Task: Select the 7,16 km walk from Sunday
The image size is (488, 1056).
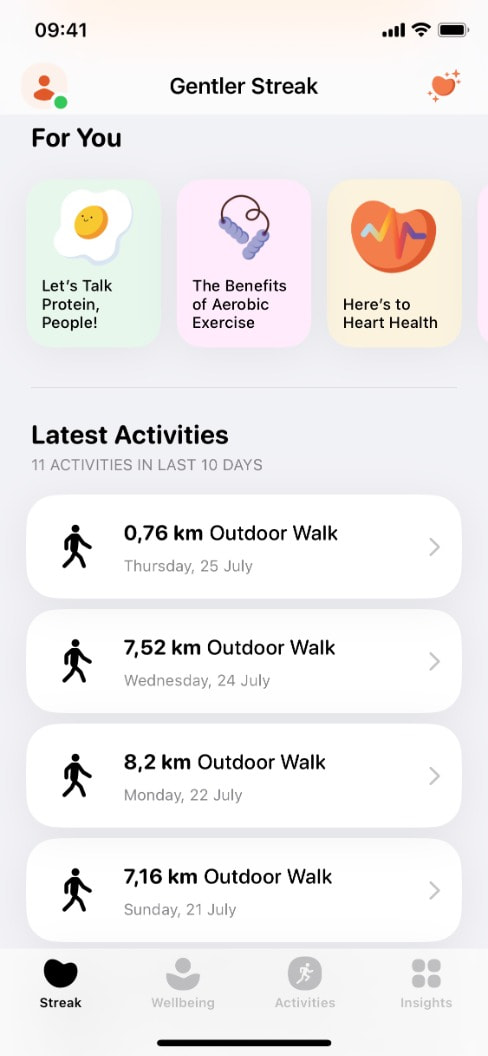Action: pyautogui.click(x=244, y=890)
